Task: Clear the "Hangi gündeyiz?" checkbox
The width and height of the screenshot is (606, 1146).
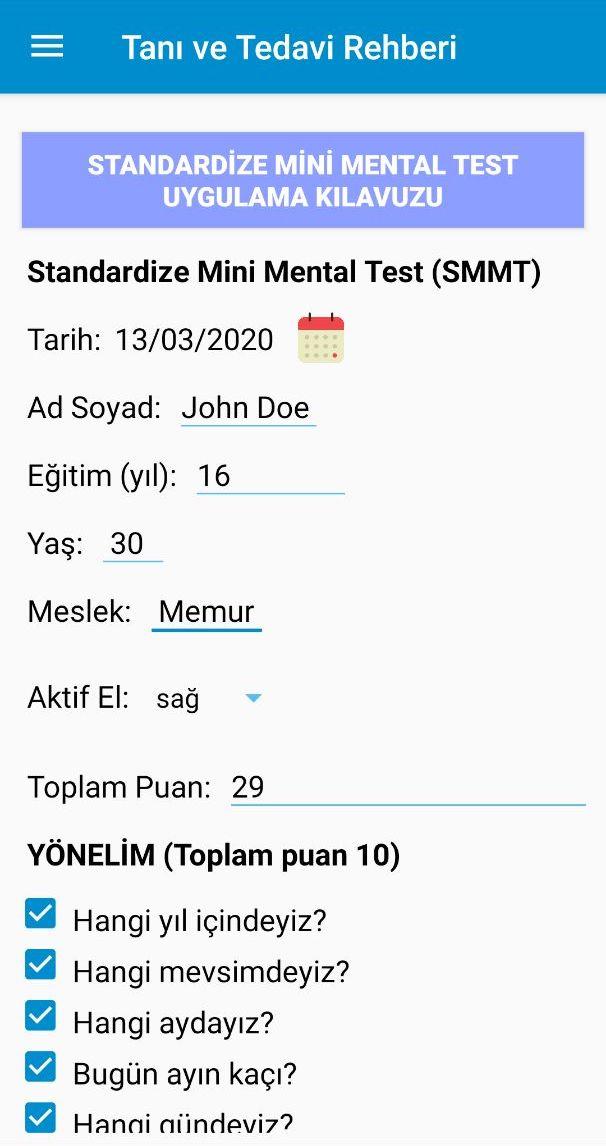Action: point(40,1118)
